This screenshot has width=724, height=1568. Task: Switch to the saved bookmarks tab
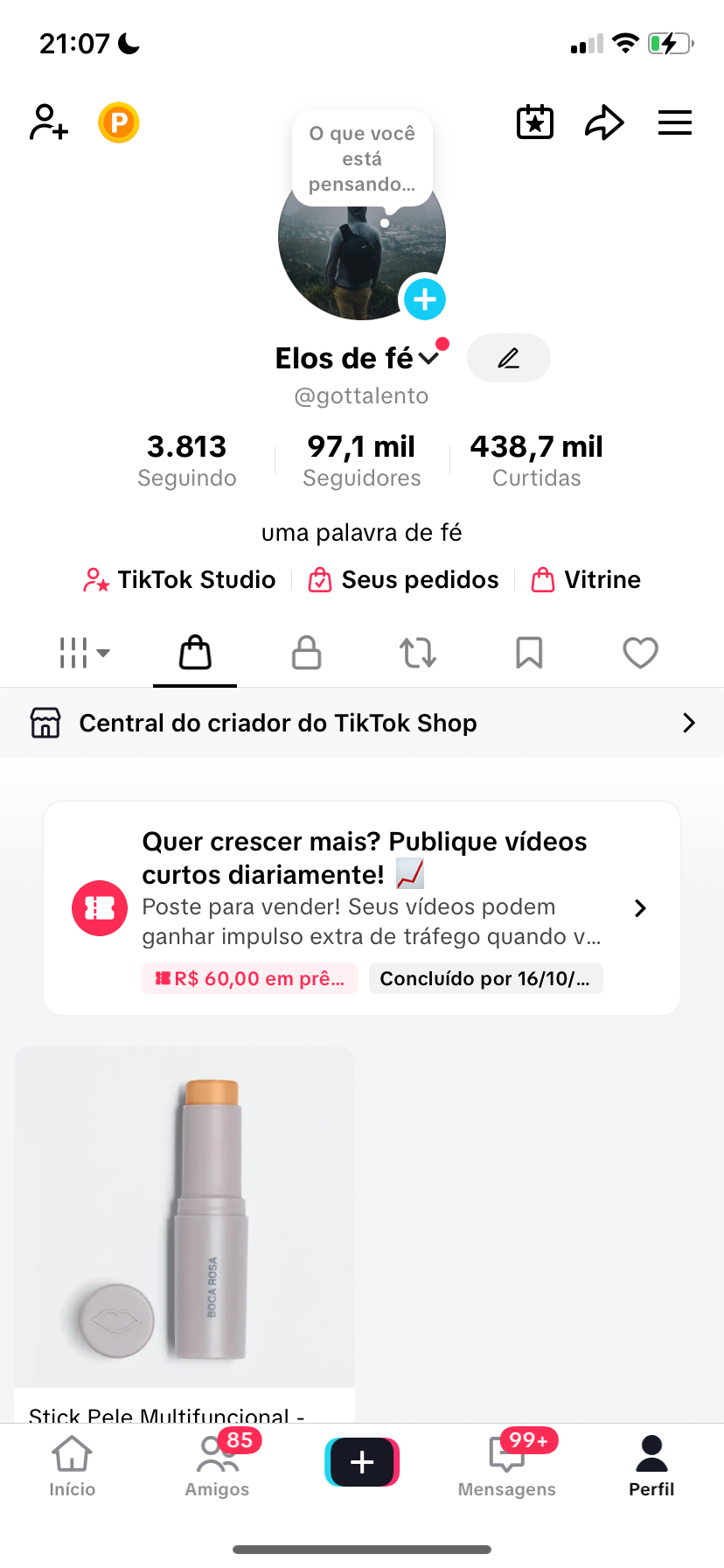(529, 653)
